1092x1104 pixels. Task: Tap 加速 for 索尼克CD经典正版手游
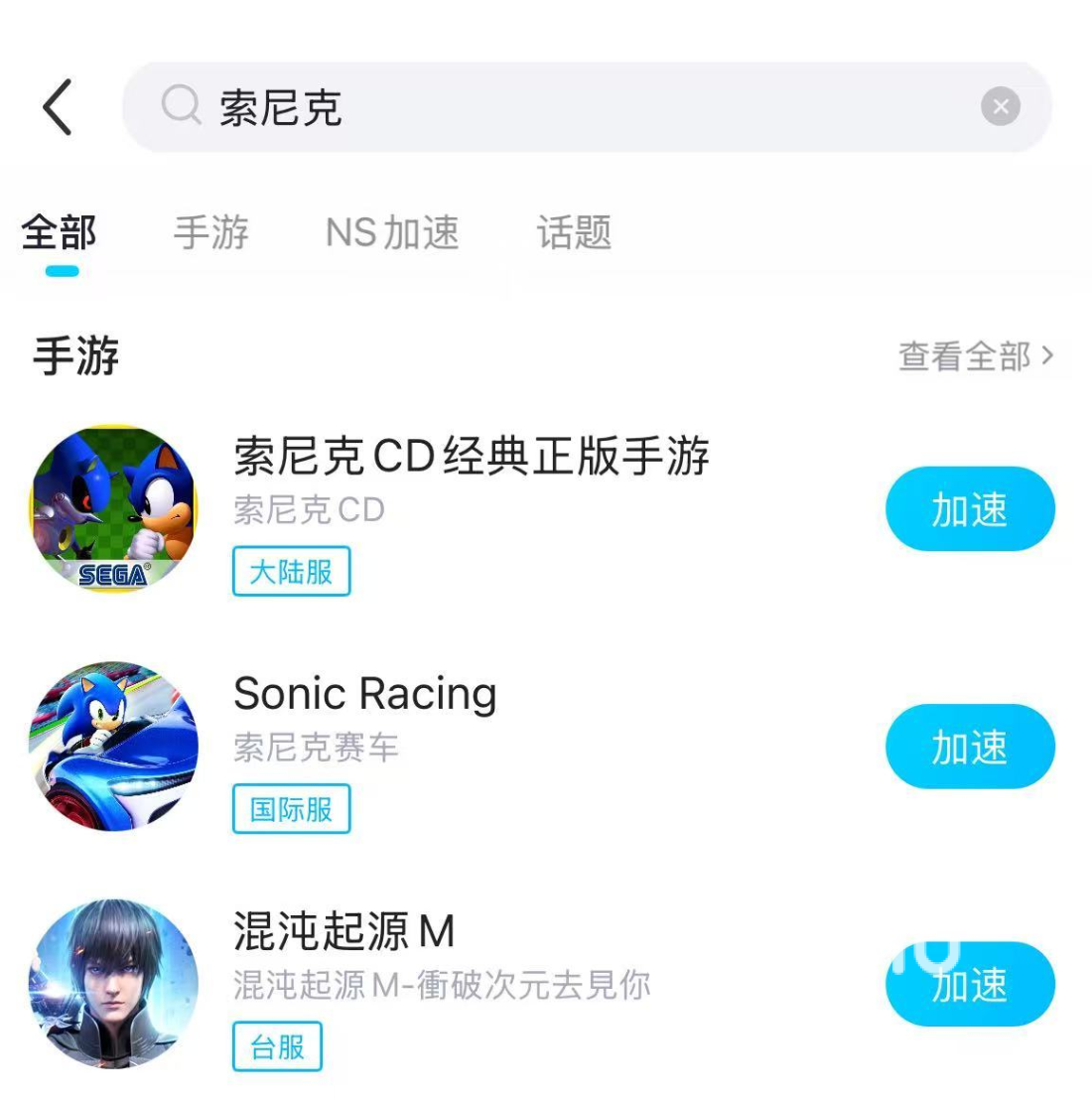[x=969, y=509]
